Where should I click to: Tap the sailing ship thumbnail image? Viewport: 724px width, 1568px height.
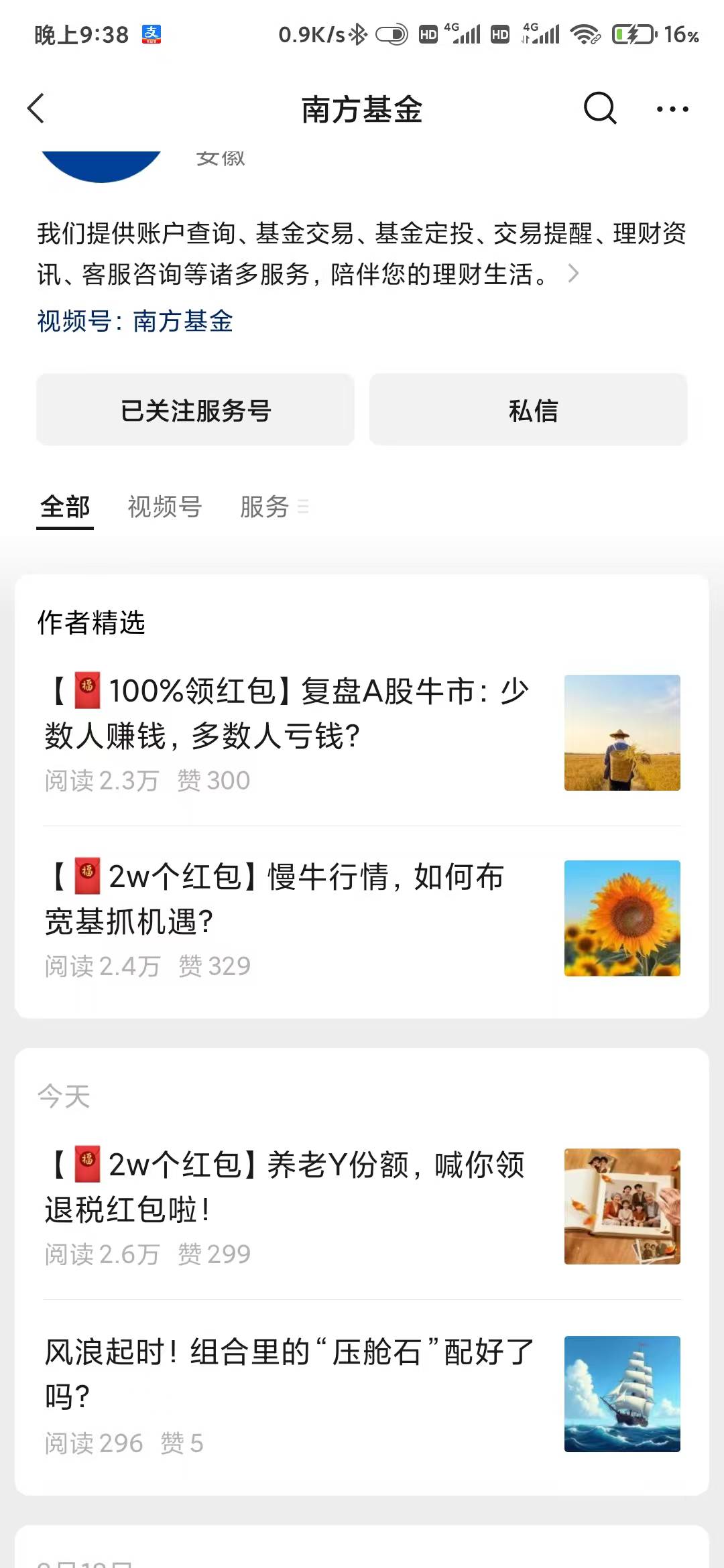(x=622, y=1394)
